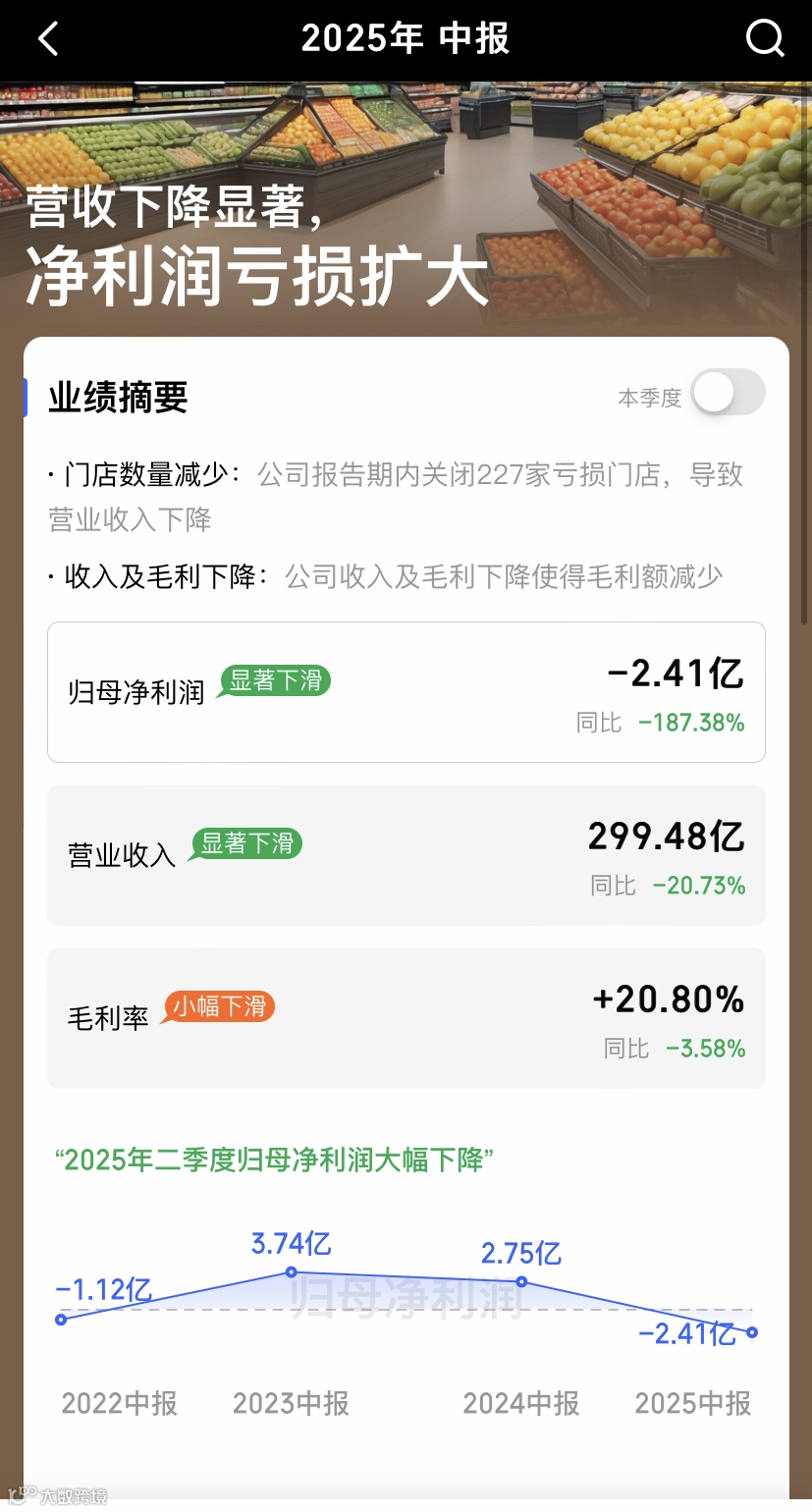
Task: Select the 2023中报 axis label
Action: point(290,1404)
